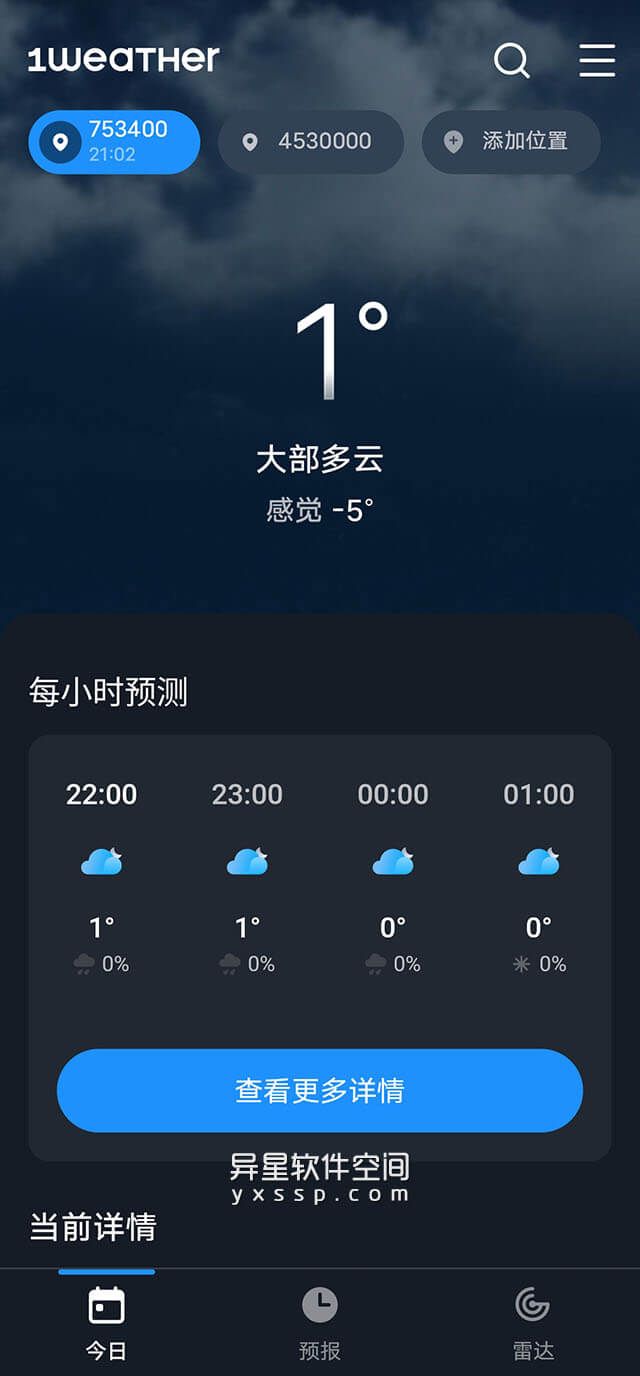Viewport: 640px width, 1376px height.
Task: Select the 753400 location chip
Action: (x=114, y=142)
